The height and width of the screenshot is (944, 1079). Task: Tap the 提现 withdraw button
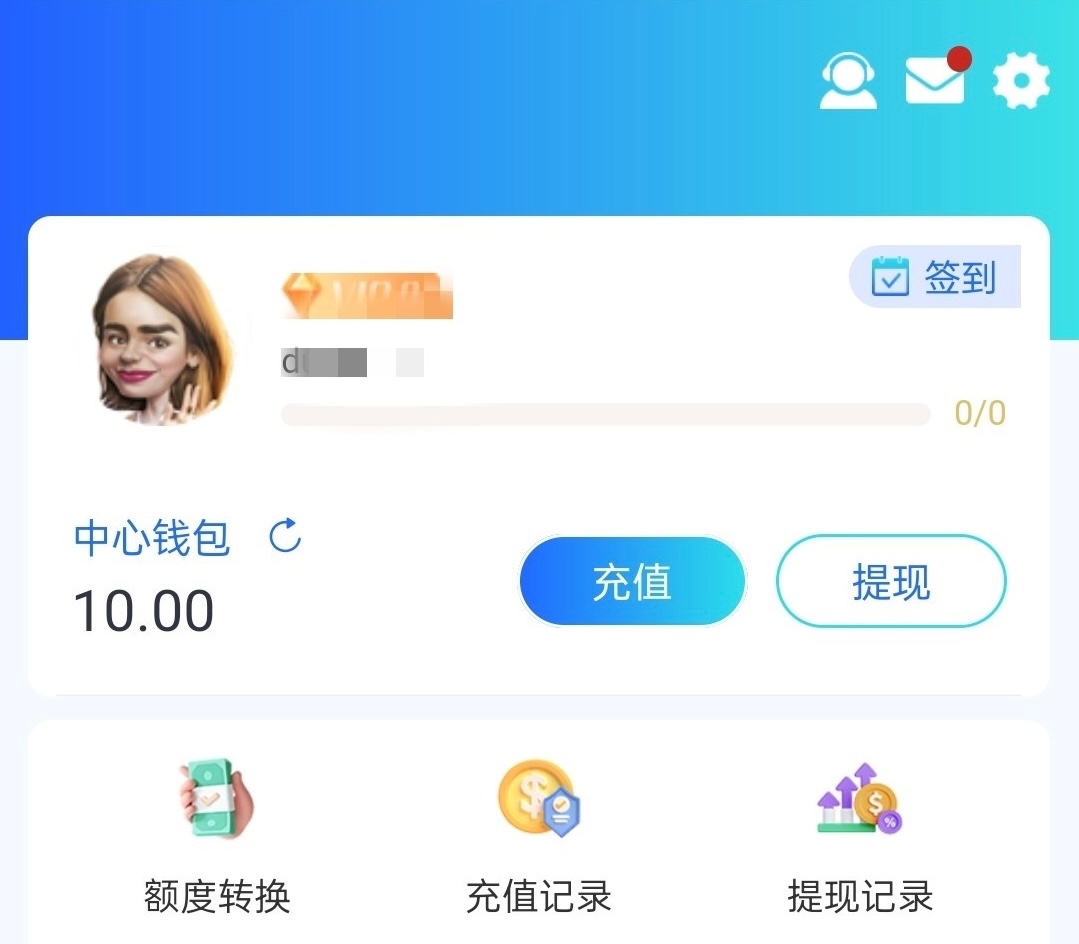pos(891,582)
